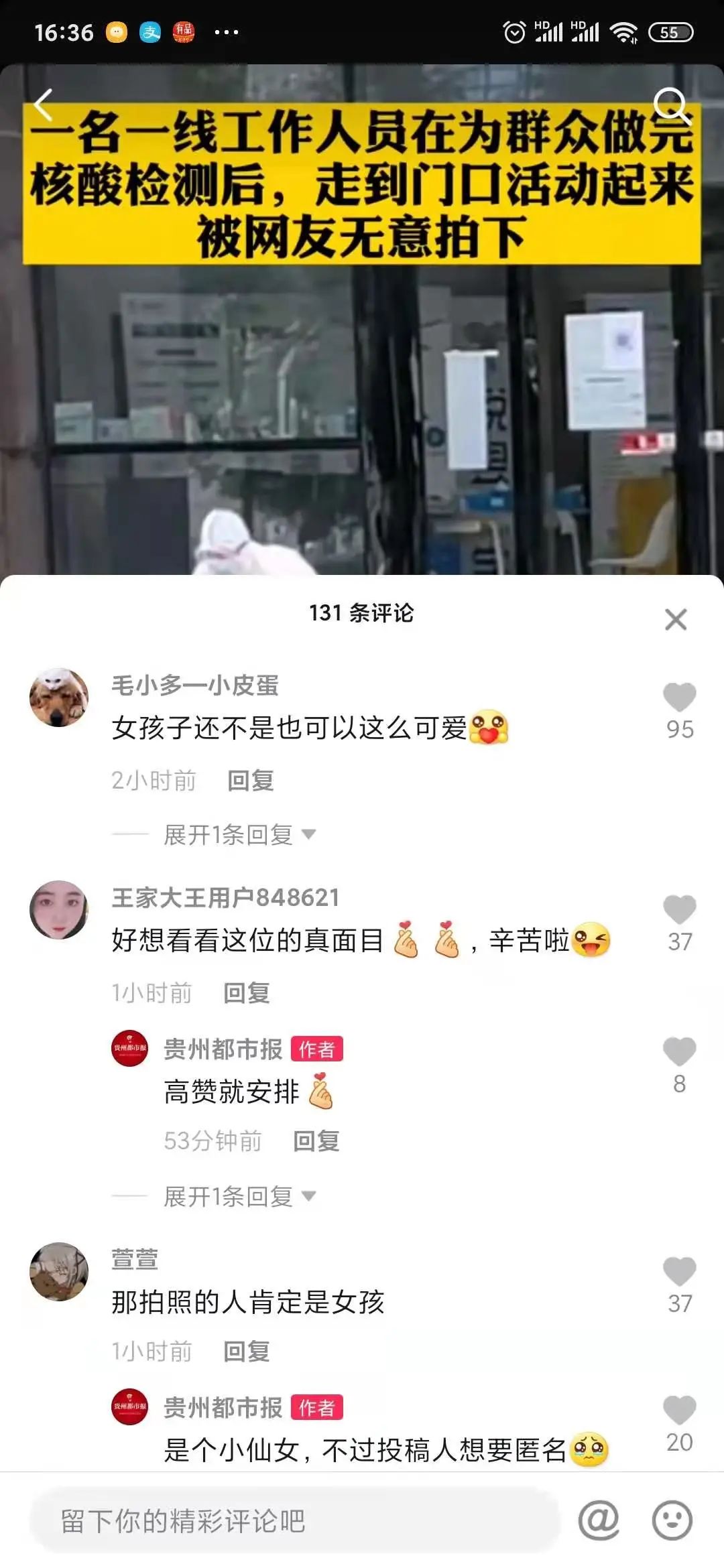The image size is (724, 1568).
Task: Close the 131 comments panel
Action: tap(676, 619)
